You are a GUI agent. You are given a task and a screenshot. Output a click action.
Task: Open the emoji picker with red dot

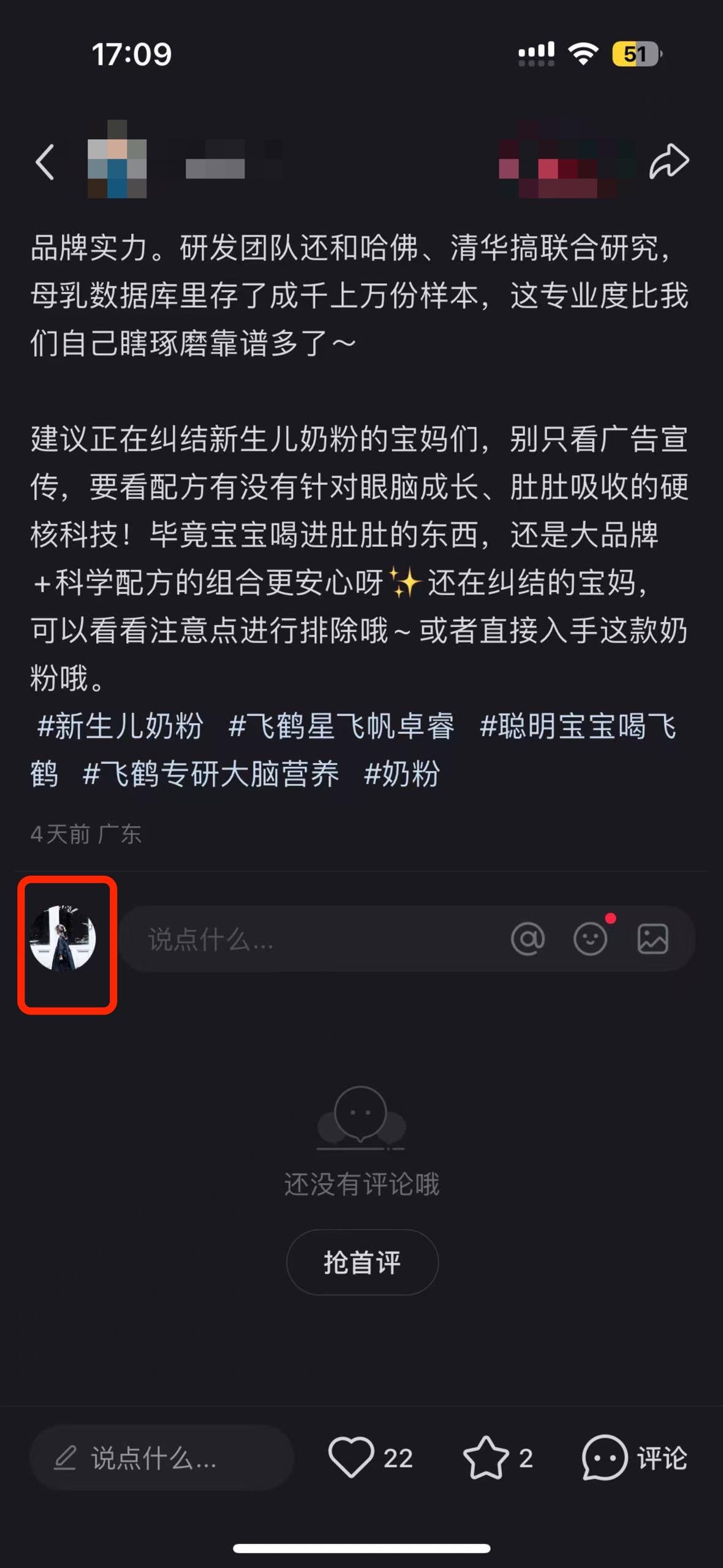pyautogui.click(x=589, y=938)
